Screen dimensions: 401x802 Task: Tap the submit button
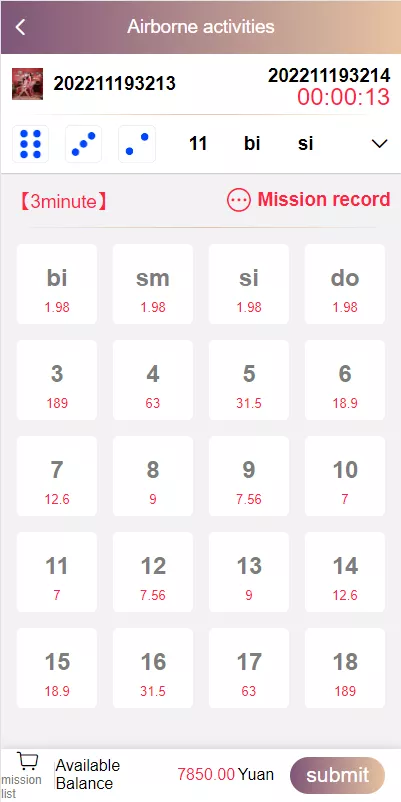coord(337,775)
